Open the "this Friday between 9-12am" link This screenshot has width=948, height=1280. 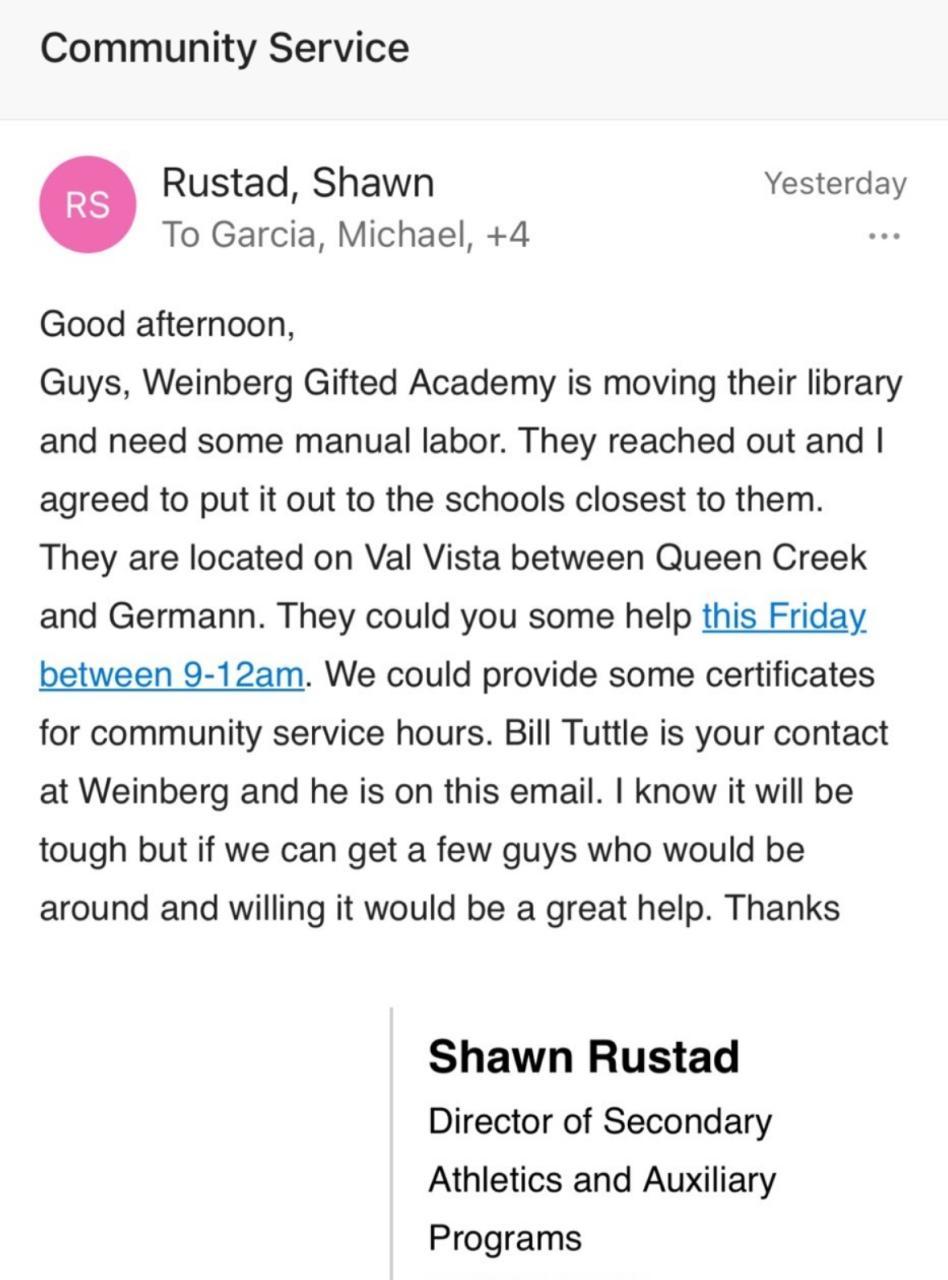pos(783,617)
